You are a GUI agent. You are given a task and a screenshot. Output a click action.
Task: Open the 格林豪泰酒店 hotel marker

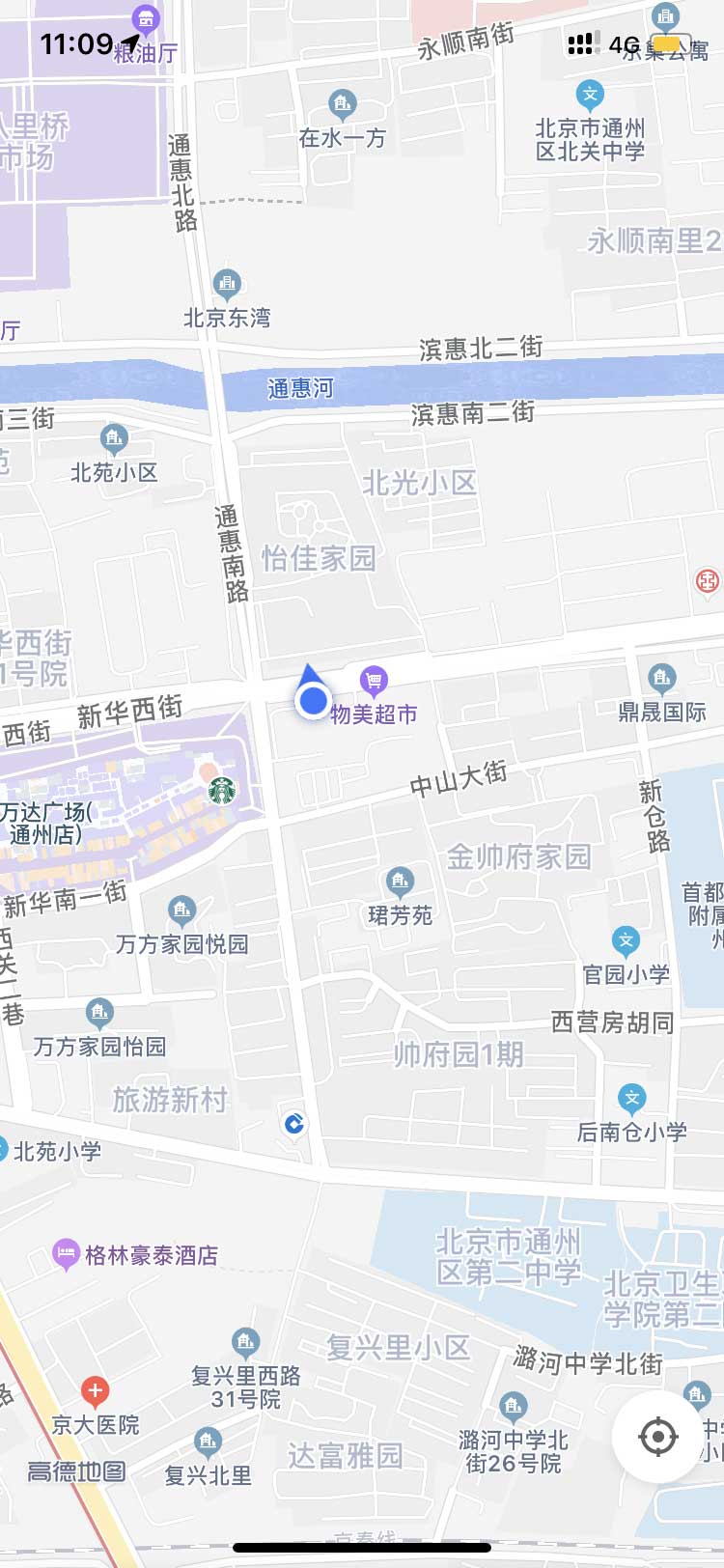coord(65,1254)
